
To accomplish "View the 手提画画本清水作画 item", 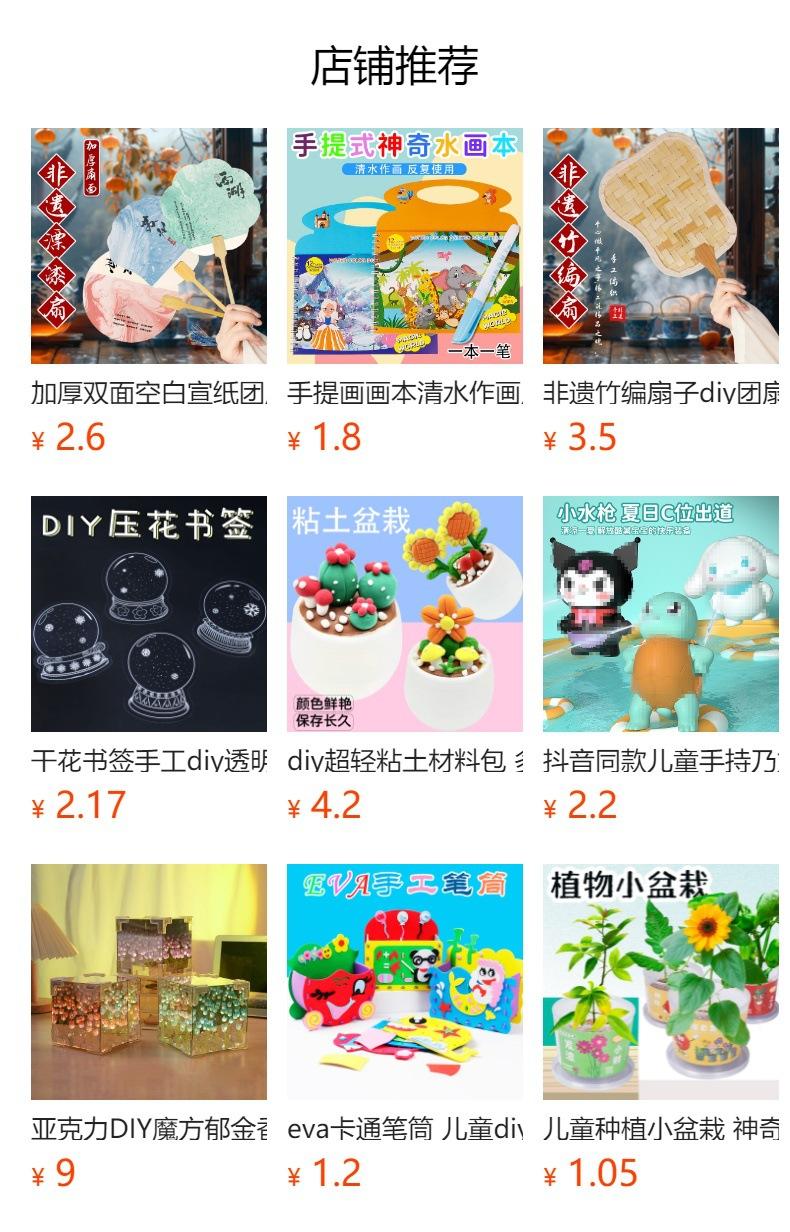I will (404, 246).
